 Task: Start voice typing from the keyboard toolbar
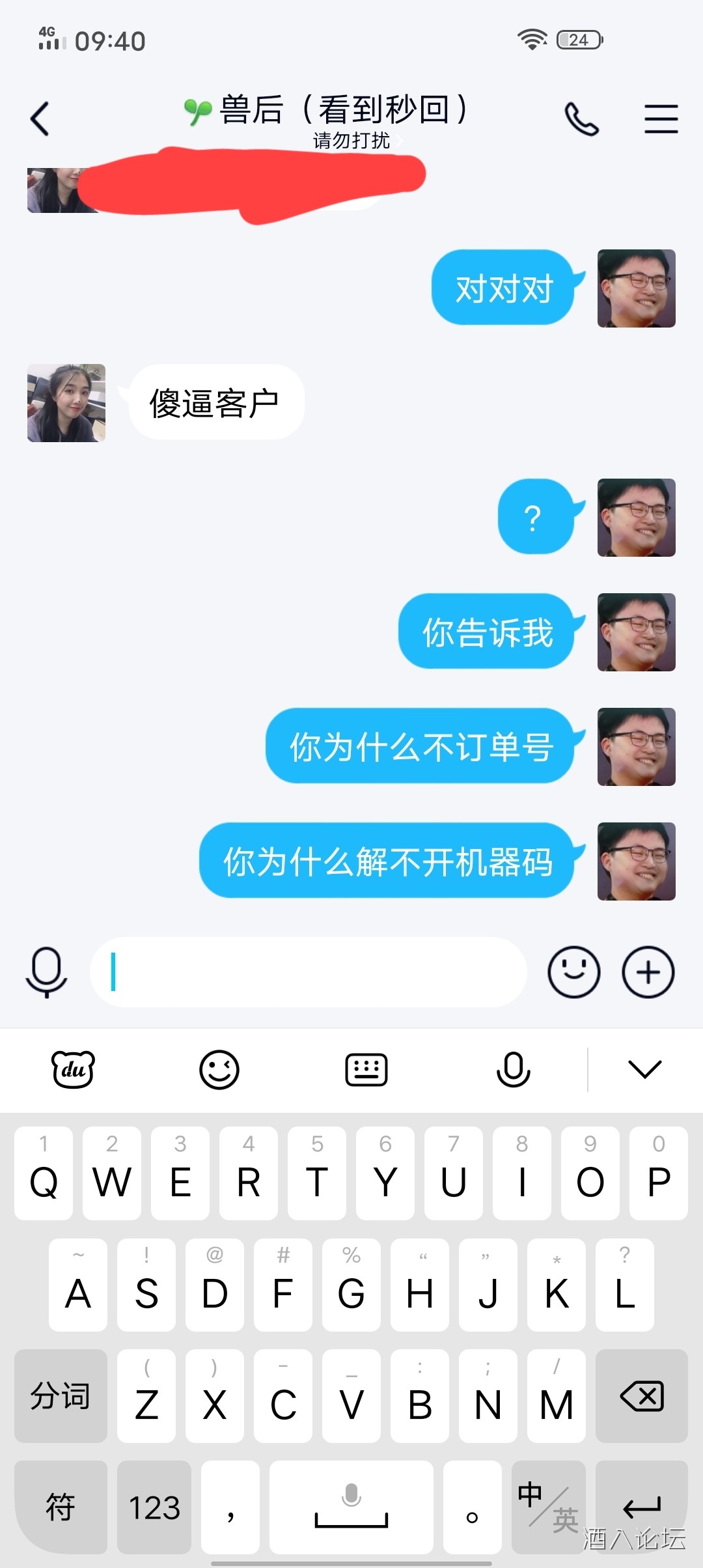click(x=514, y=1069)
